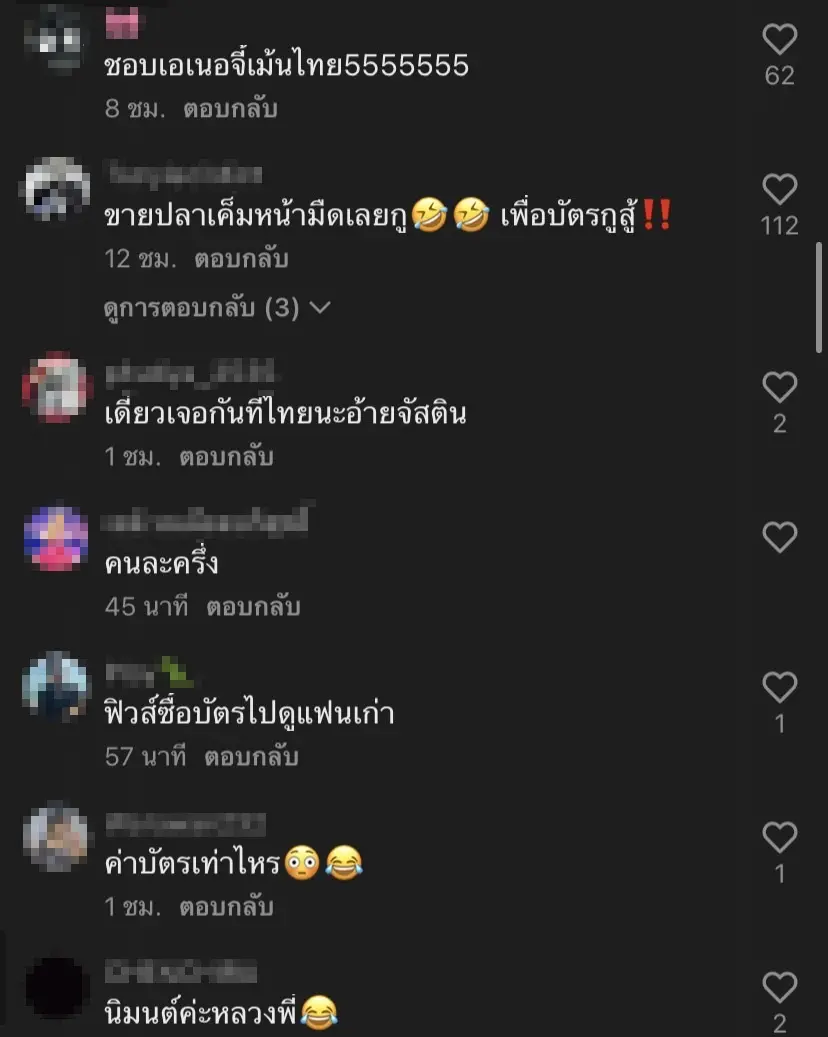The height and width of the screenshot is (1037, 828).
Task: Like the comment "นิมนต์ค่ะหลวงพี่"
Action: point(779,988)
